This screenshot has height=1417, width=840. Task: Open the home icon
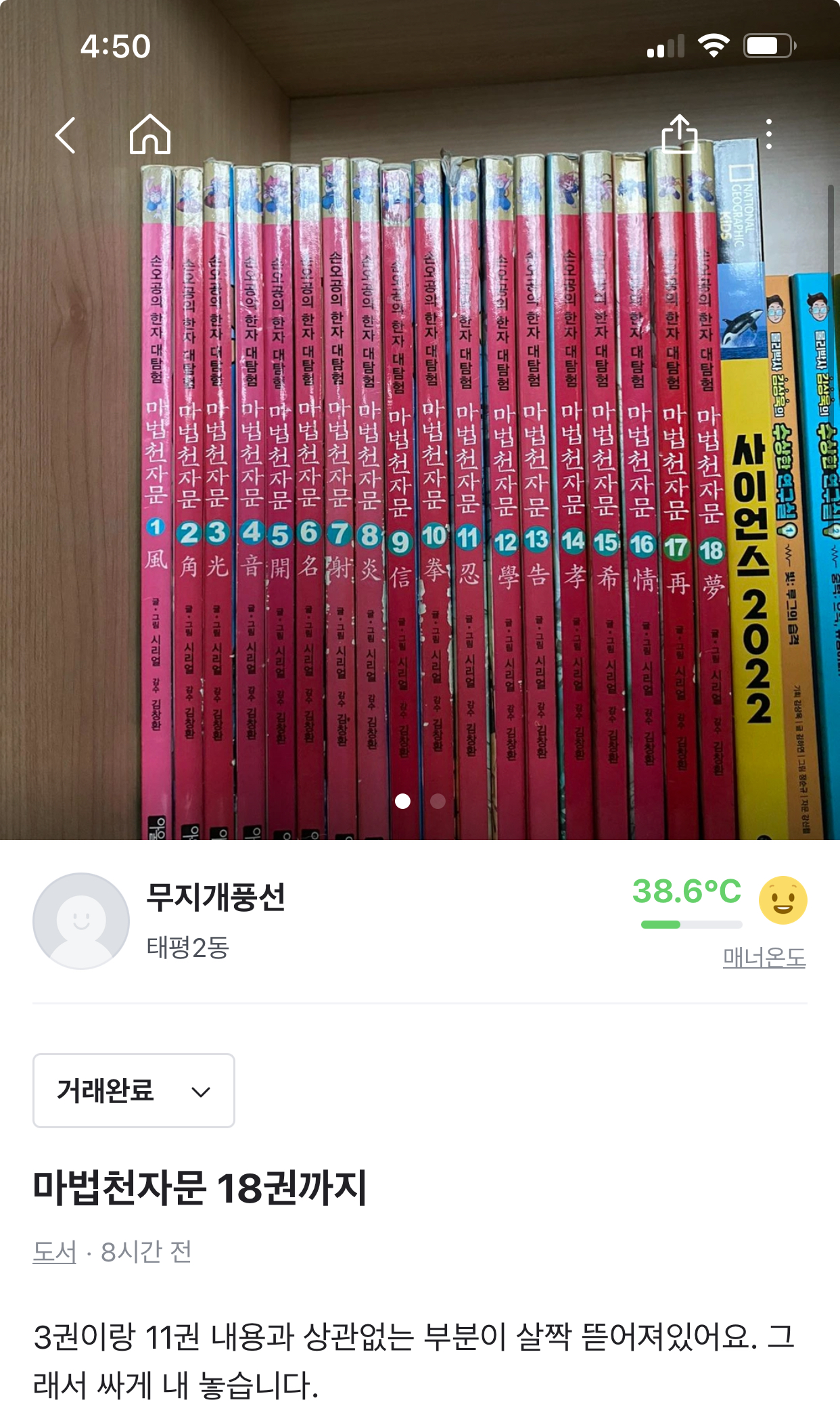click(150, 135)
